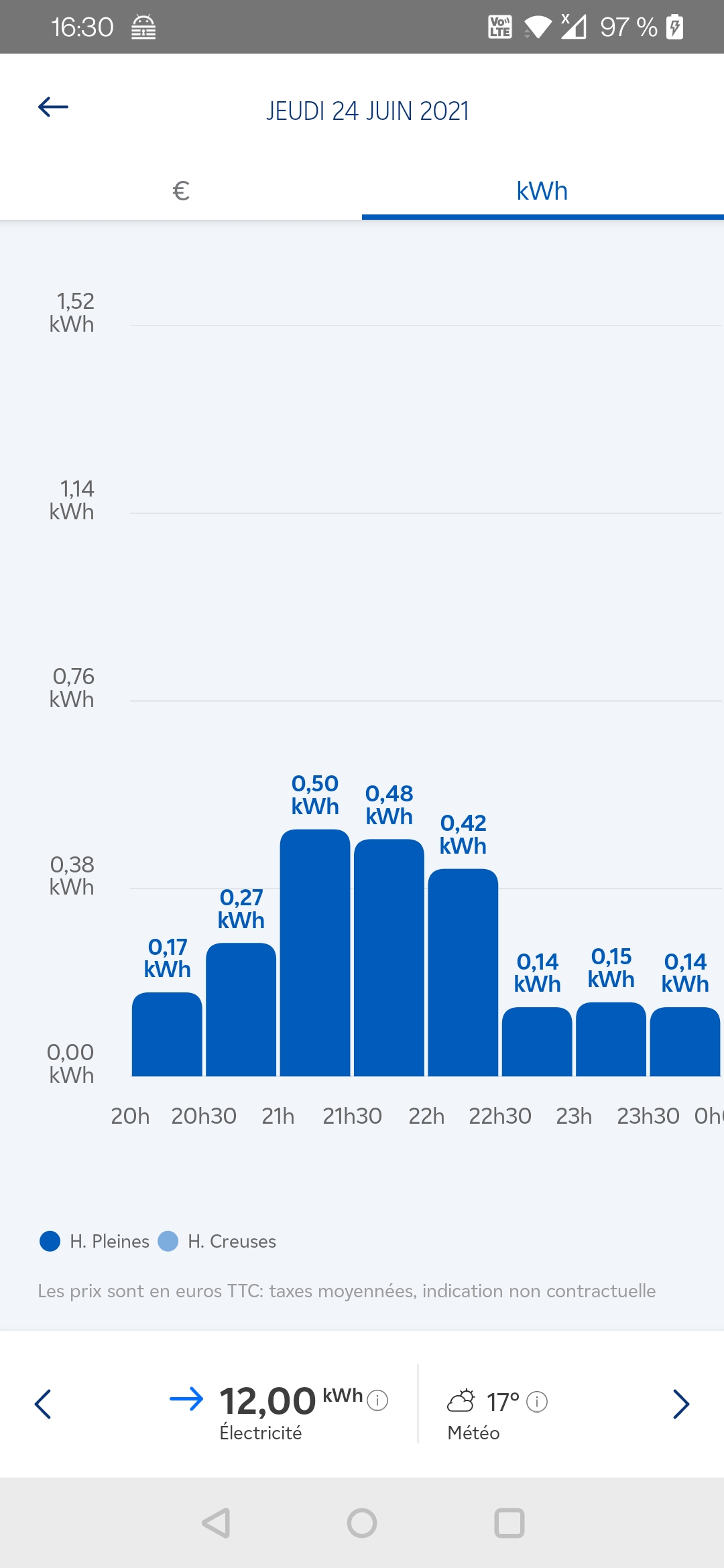Open info icon next to 12,00 kWh
Viewport: 724px width, 1568px height.
[378, 1400]
